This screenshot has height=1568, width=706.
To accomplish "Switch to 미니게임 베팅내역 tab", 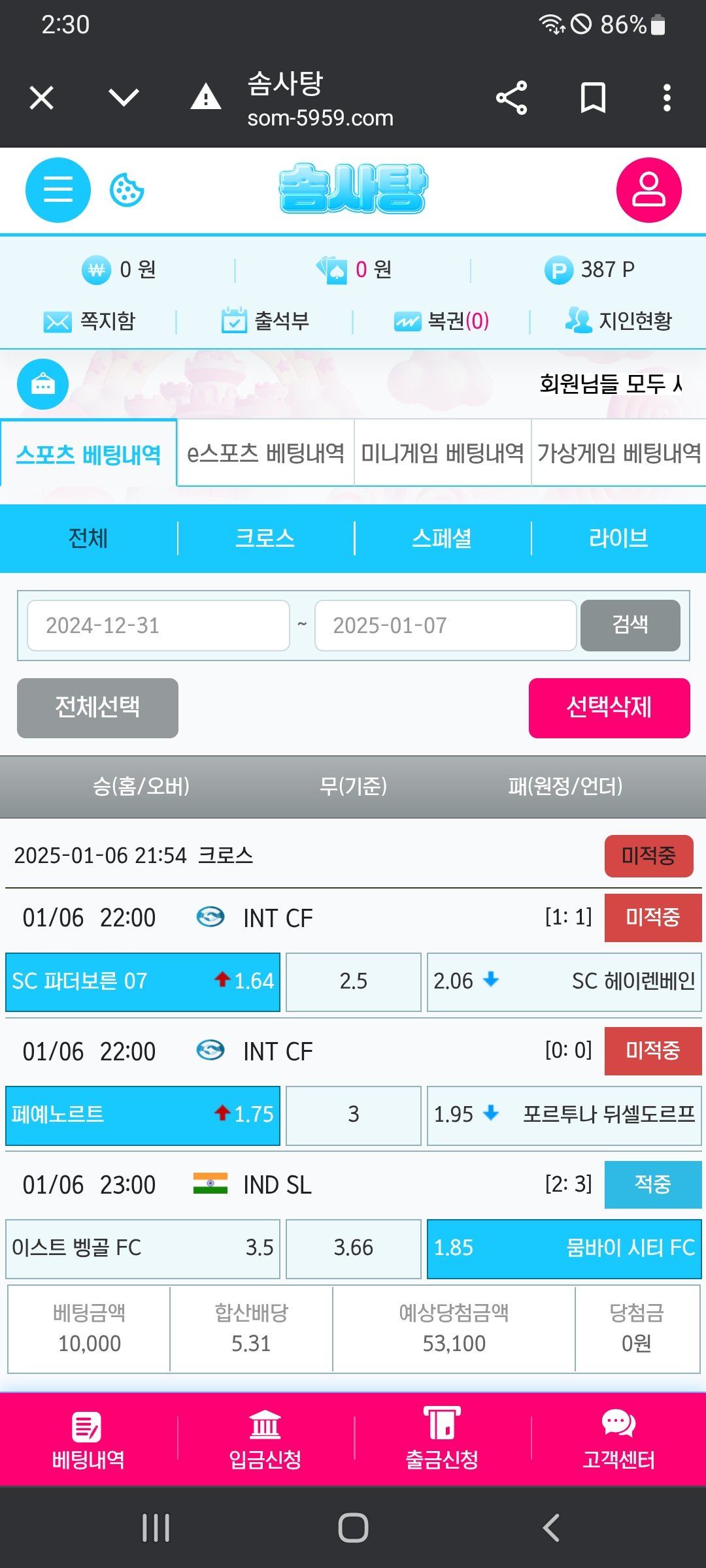I will 443,453.
